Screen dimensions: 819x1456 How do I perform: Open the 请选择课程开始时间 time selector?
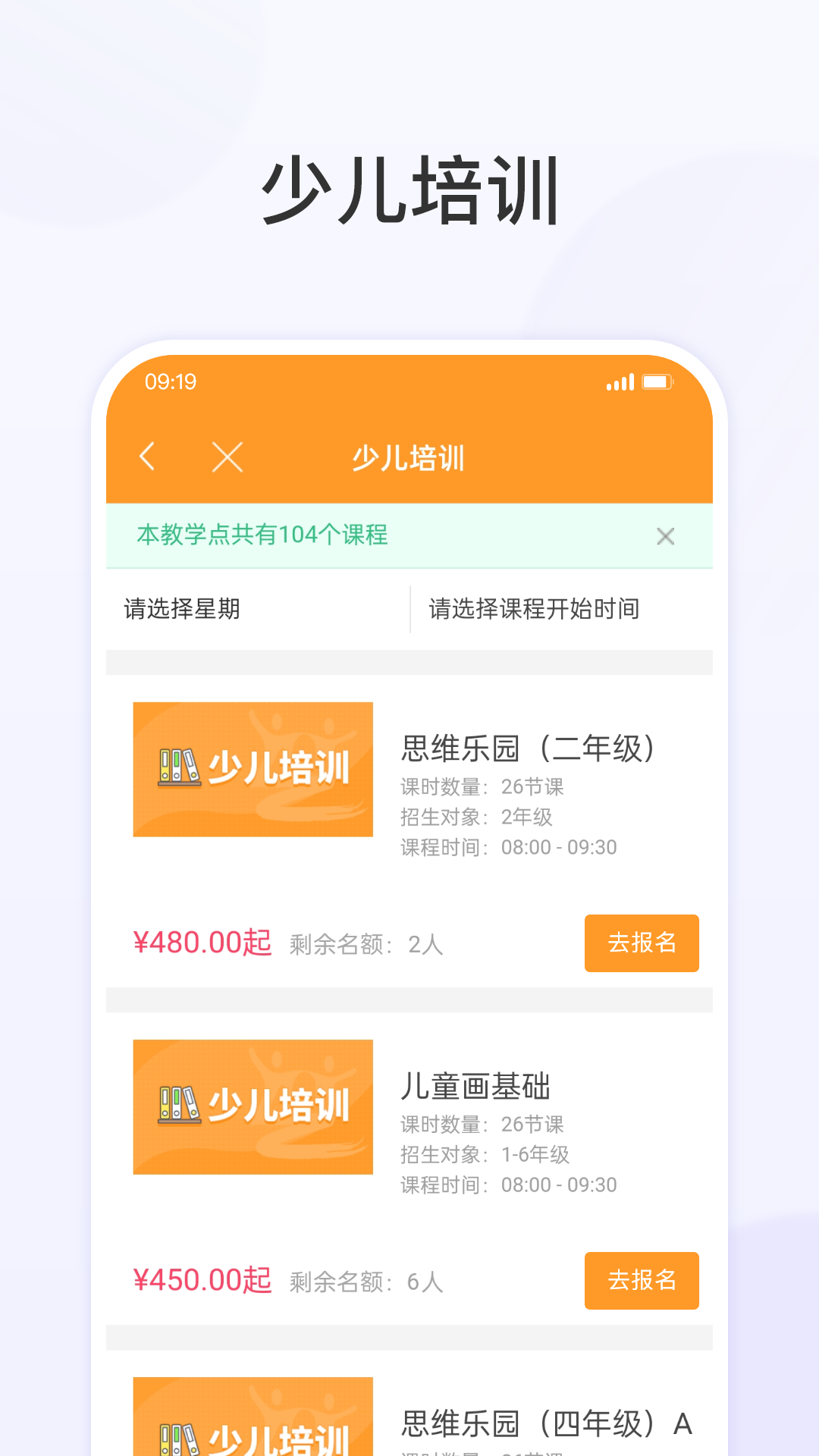tap(533, 608)
